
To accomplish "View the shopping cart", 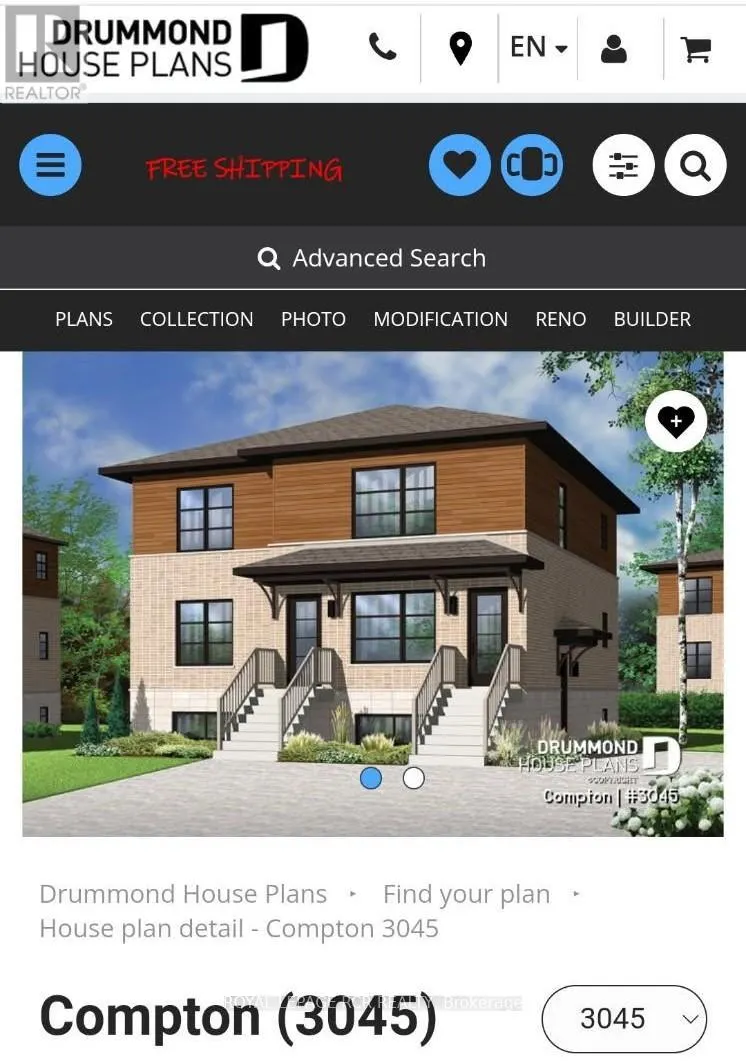I will coord(695,49).
